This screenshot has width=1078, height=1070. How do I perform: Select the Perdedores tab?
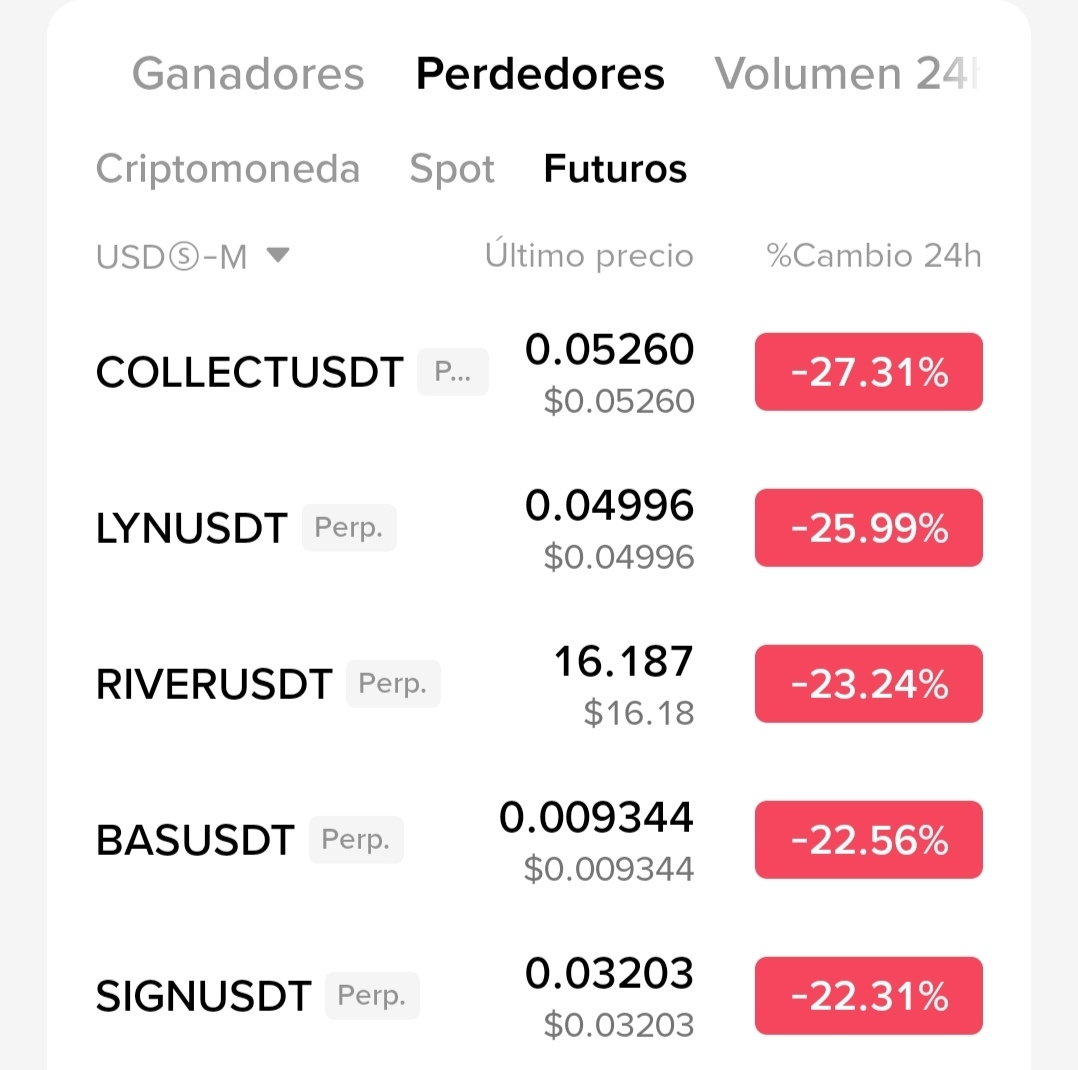[x=540, y=74]
